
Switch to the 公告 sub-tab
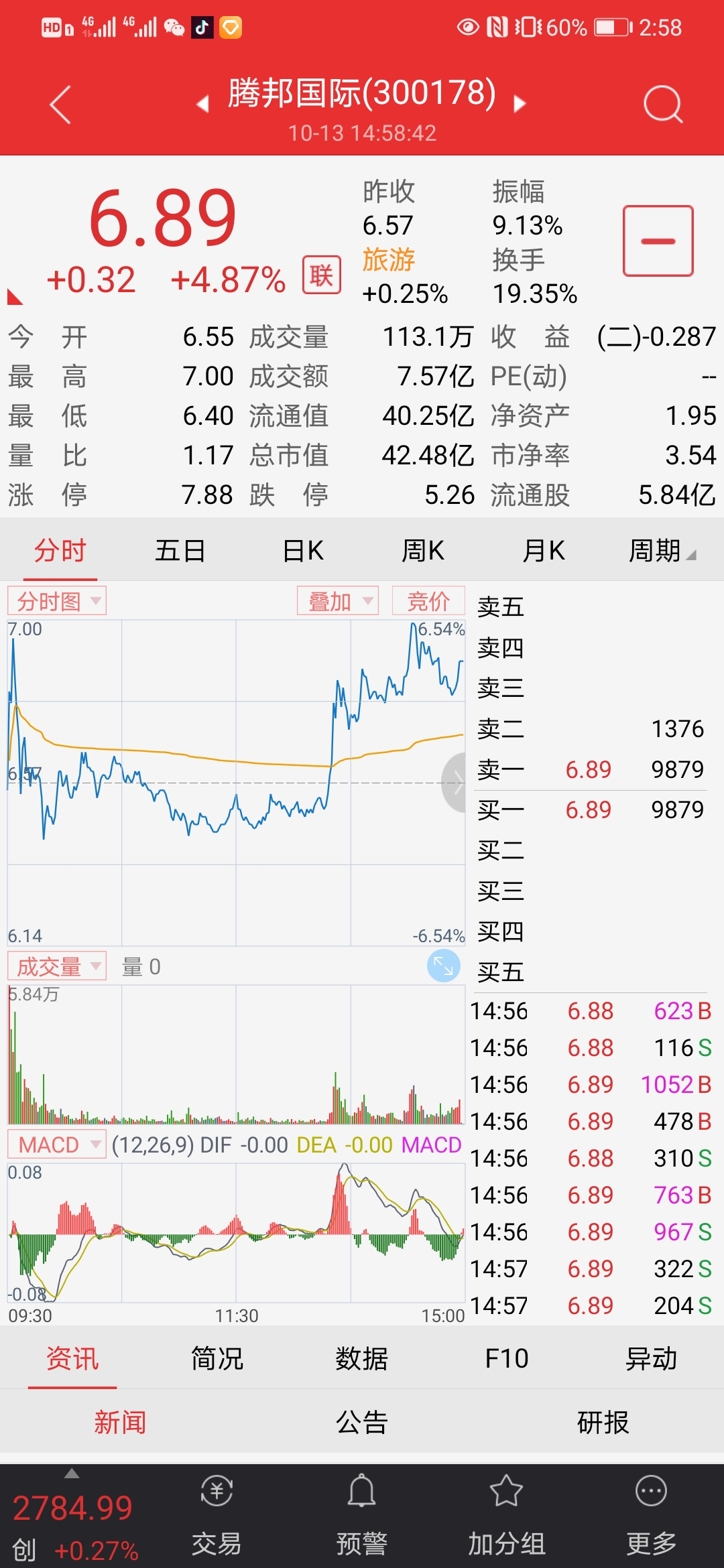click(x=362, y=1422)
